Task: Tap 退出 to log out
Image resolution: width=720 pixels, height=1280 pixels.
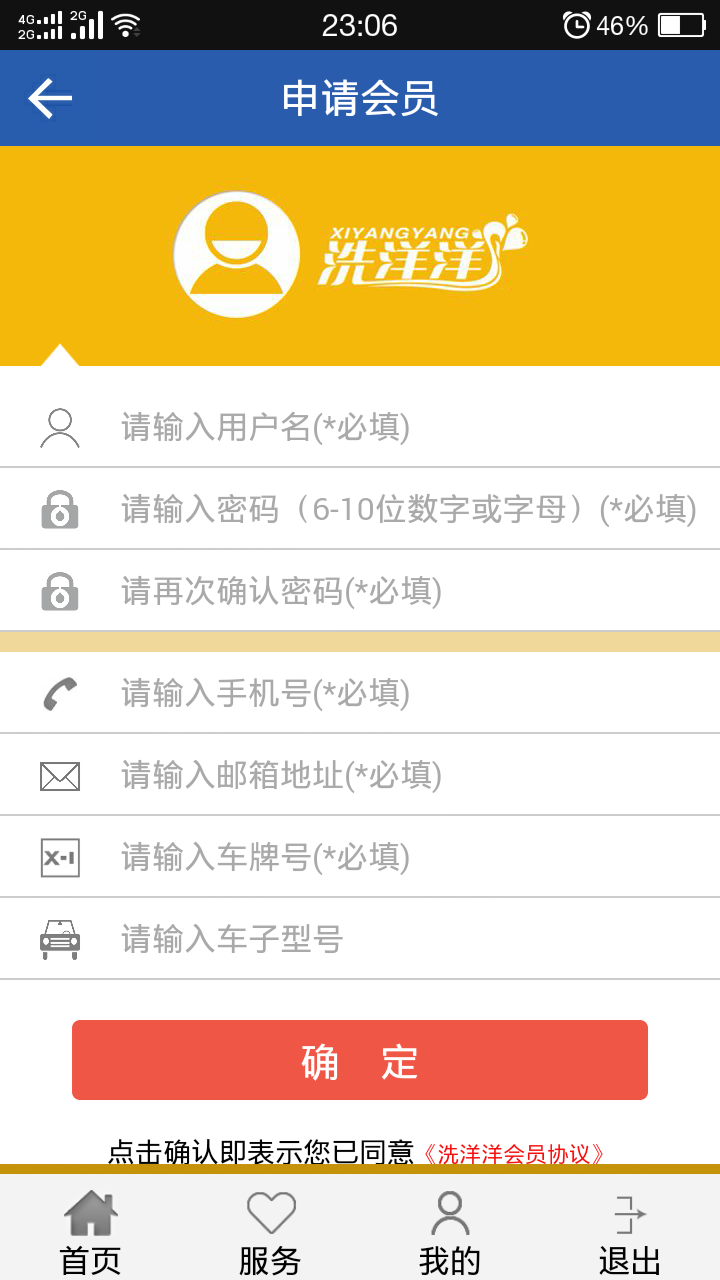Action: click(x=630, y=1230)
